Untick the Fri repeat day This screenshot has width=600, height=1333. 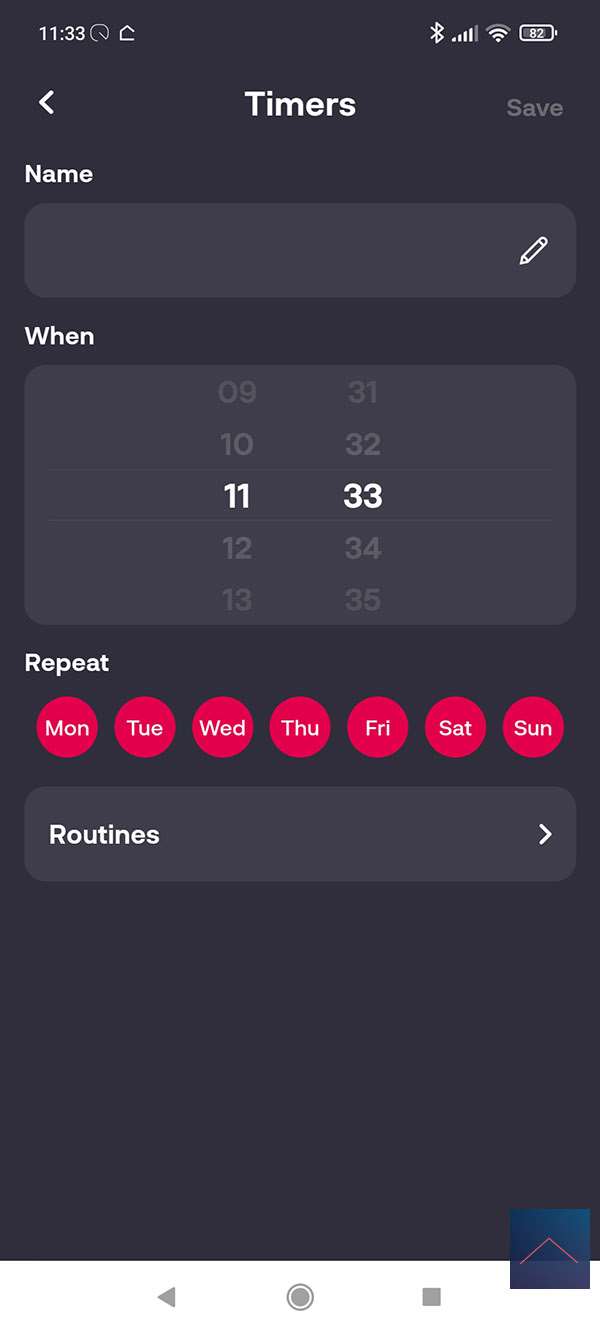[x=378, y=727]
